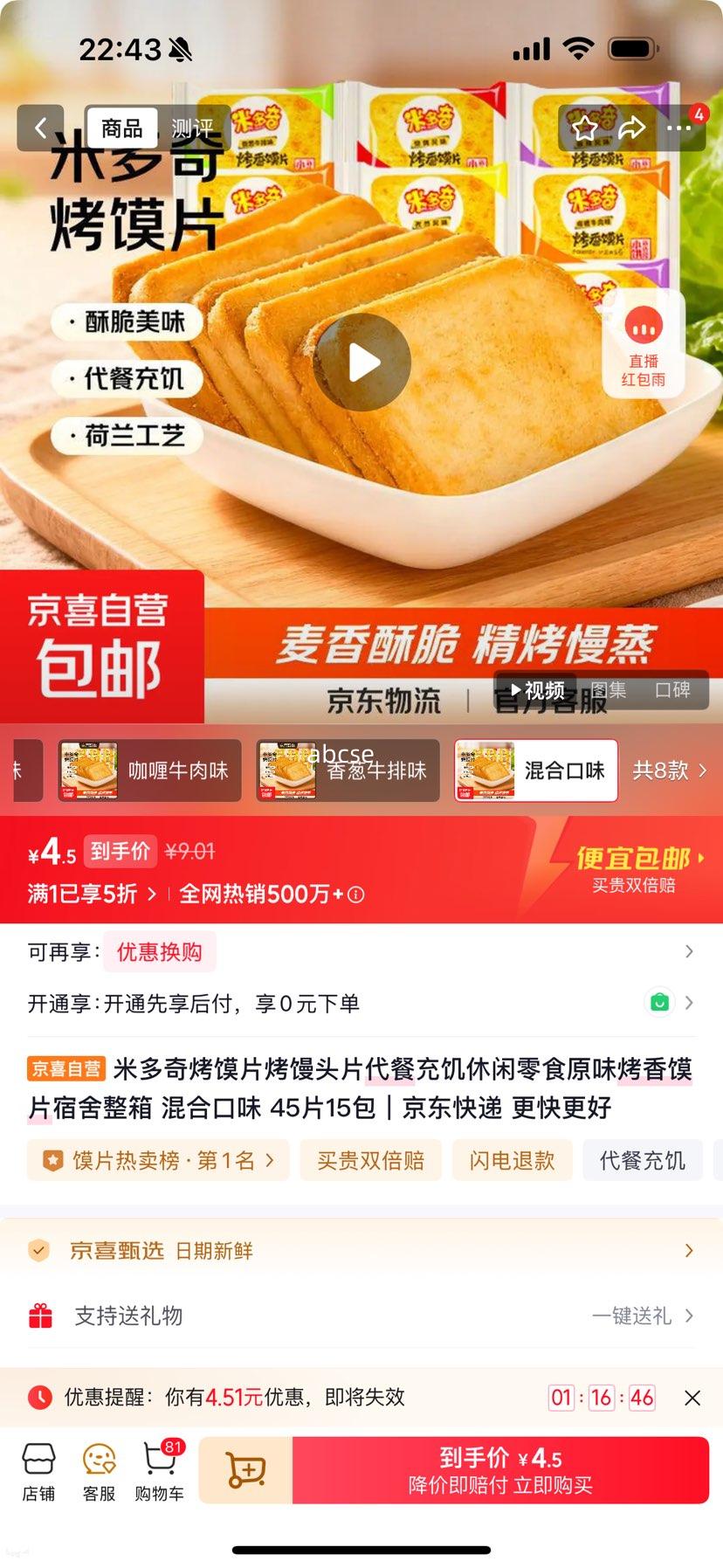Select the 香葱牛排味 flavor option

click(346, 770)
